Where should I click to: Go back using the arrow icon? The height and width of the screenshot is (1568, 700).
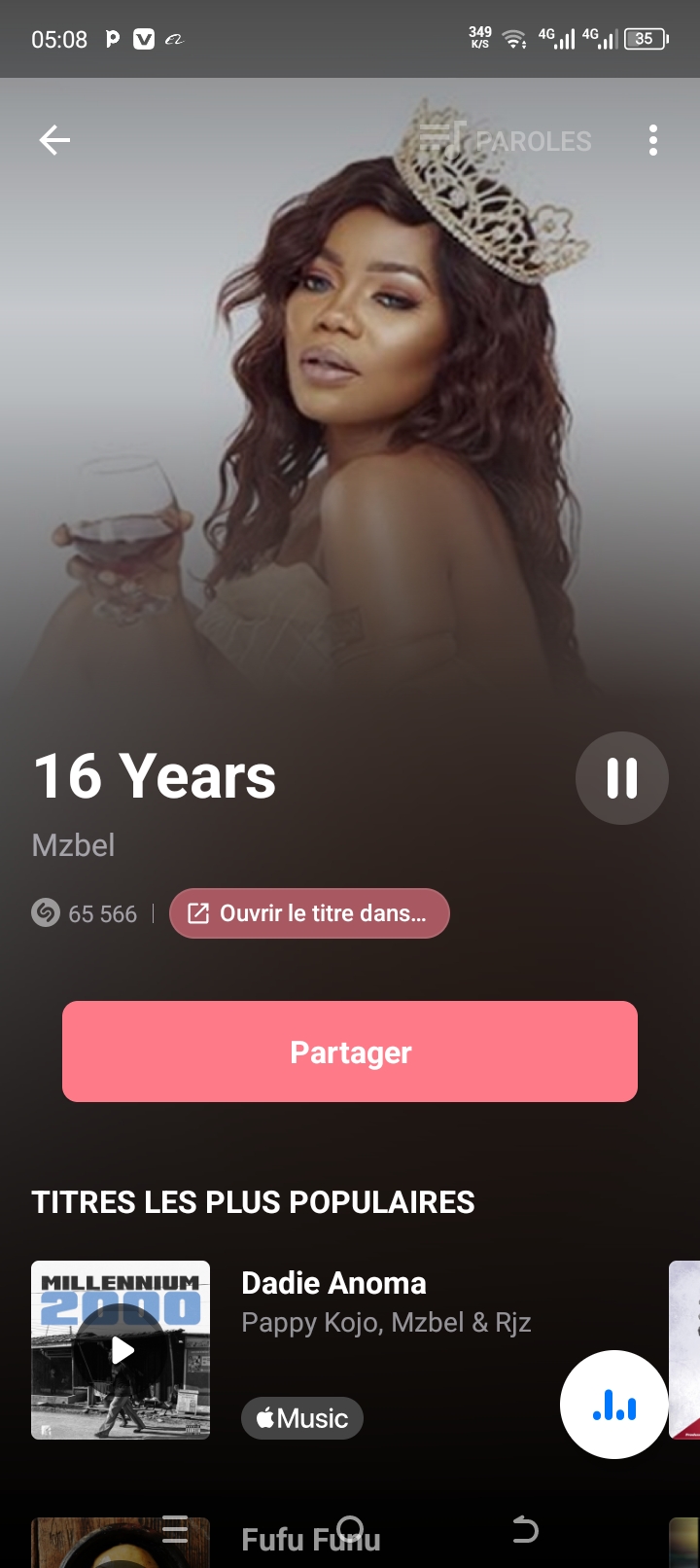[54, 140]
